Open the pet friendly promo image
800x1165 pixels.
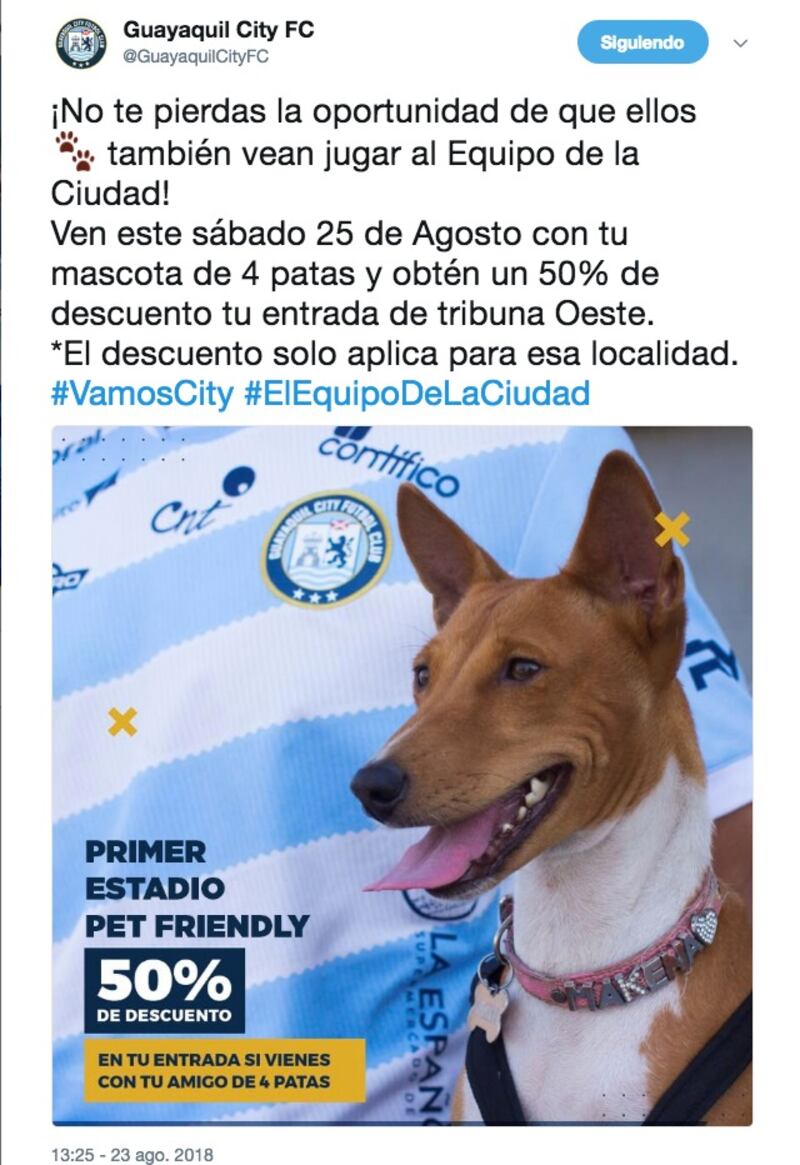[402, 775]
